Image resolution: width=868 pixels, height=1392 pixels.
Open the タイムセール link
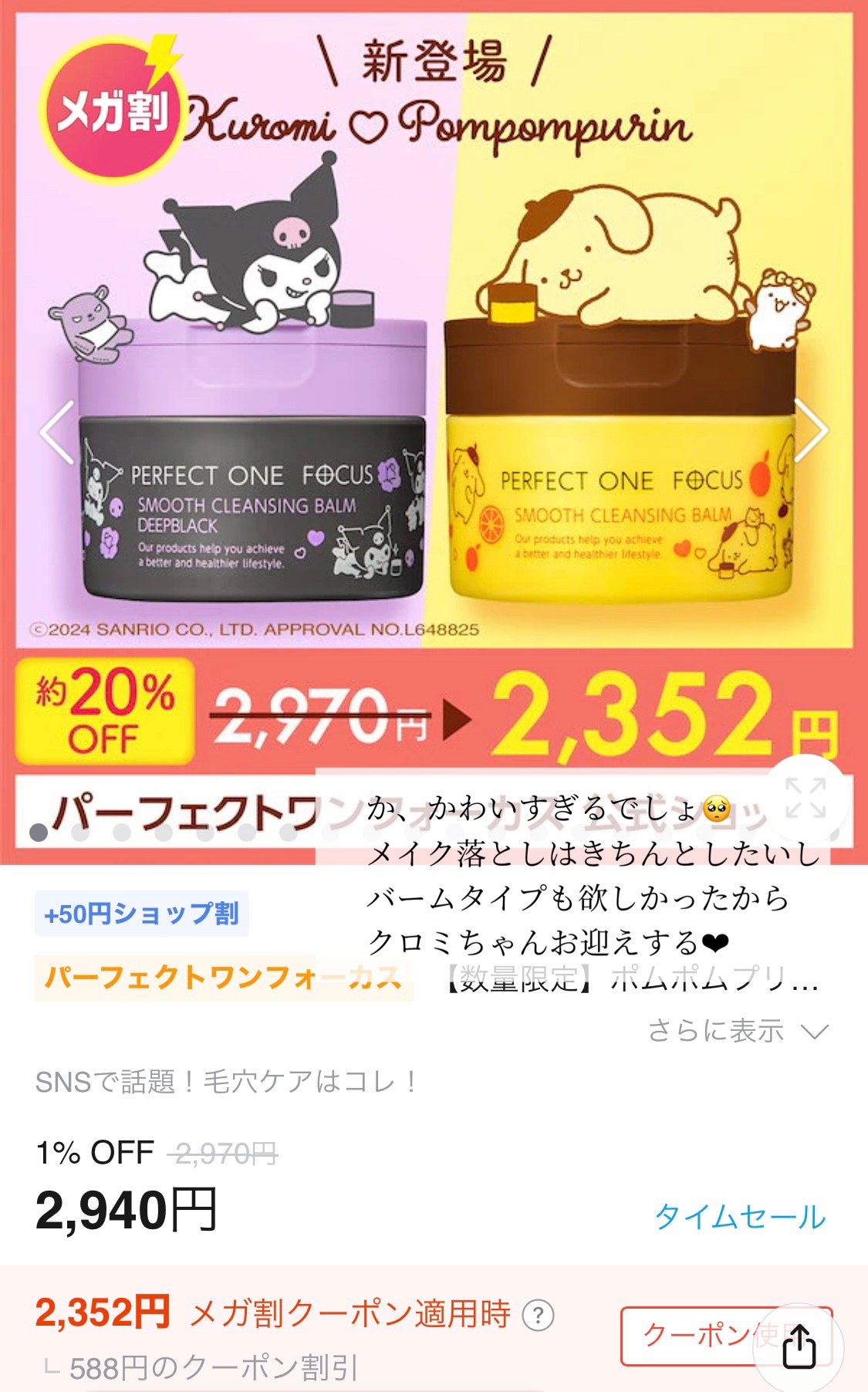point(740,1217)
